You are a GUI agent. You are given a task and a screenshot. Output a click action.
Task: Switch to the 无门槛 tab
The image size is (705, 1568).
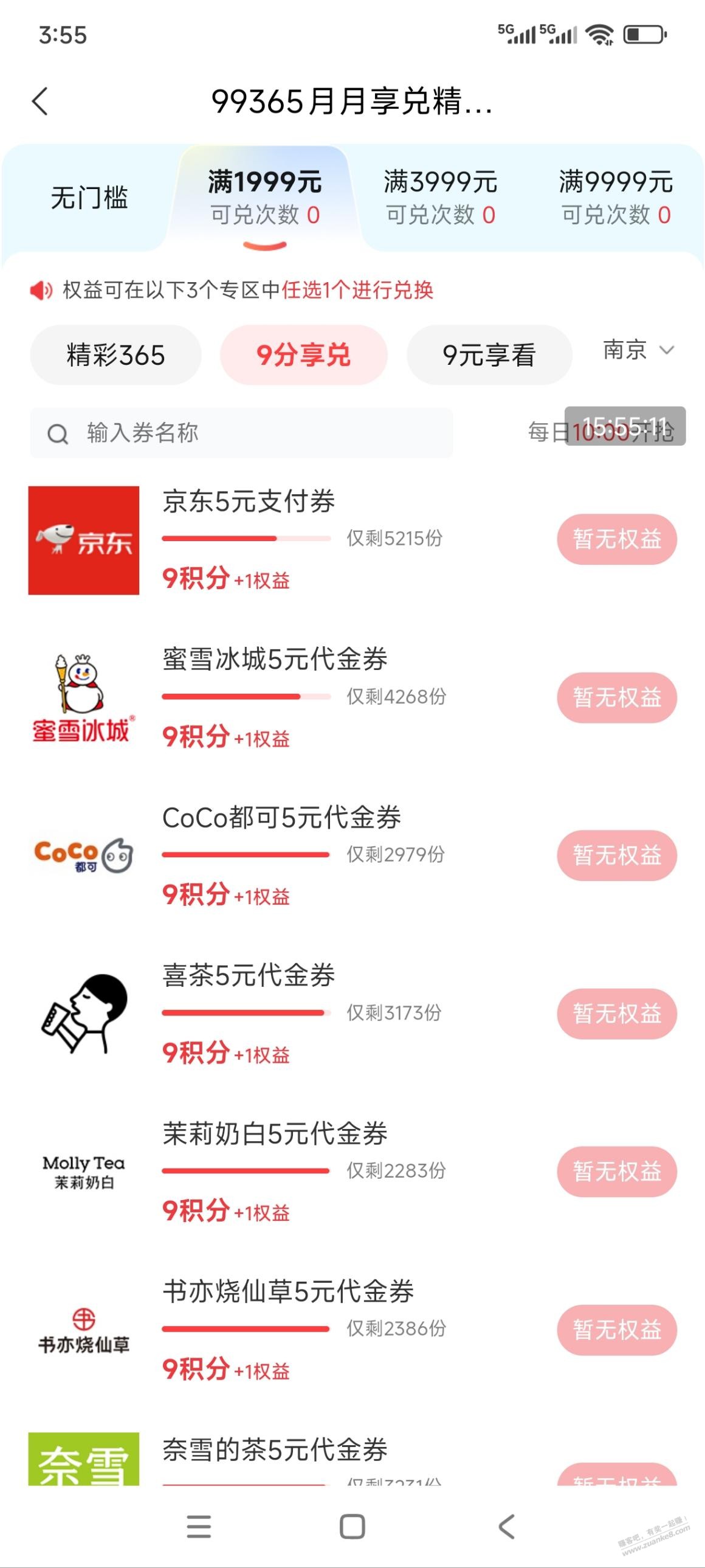(89, 198)
